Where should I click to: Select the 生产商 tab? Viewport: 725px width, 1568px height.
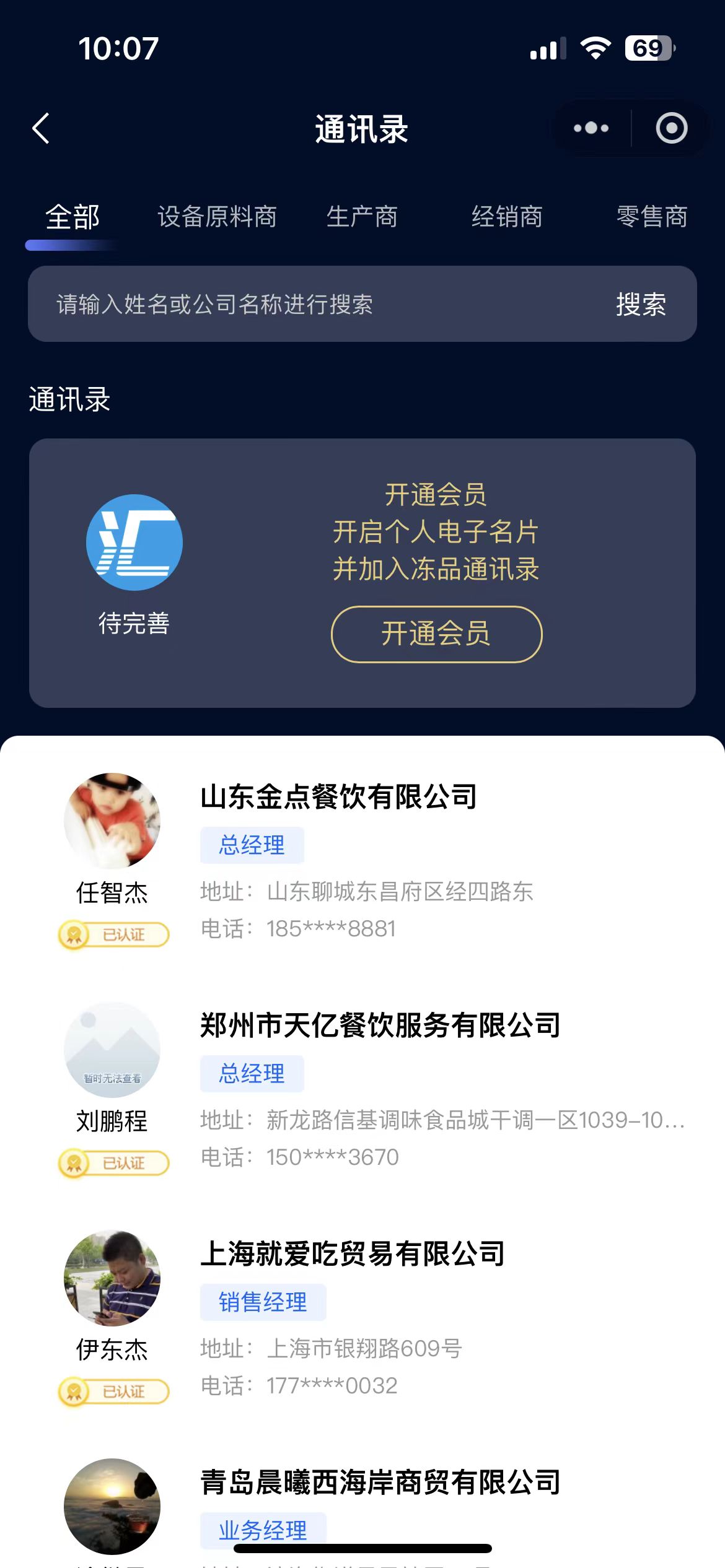click(362, 217)
